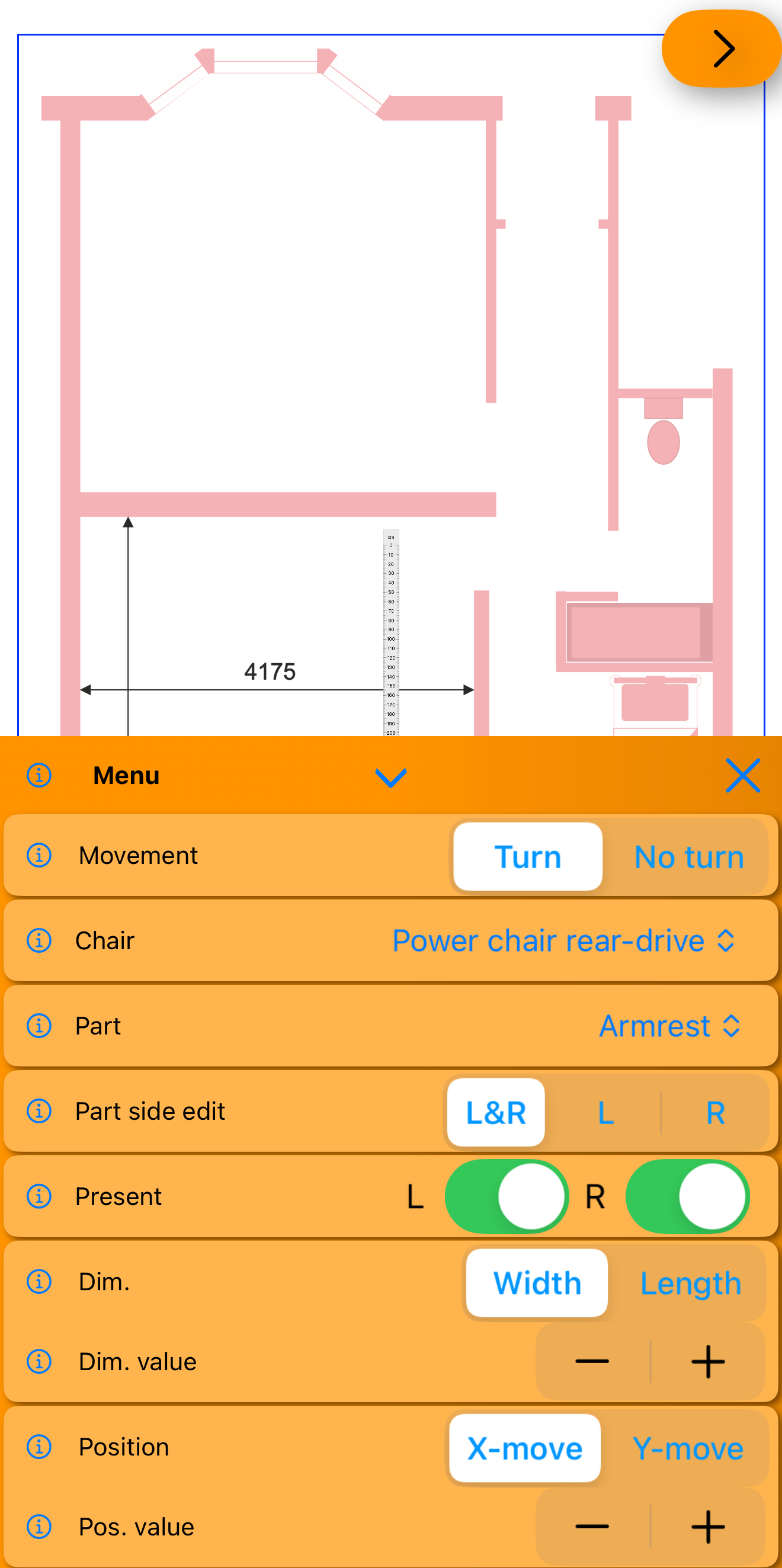Collapse the menu with the down chevron
Image resolution: width=782 pixels, height=1568 pixels.
coord(390,777)
